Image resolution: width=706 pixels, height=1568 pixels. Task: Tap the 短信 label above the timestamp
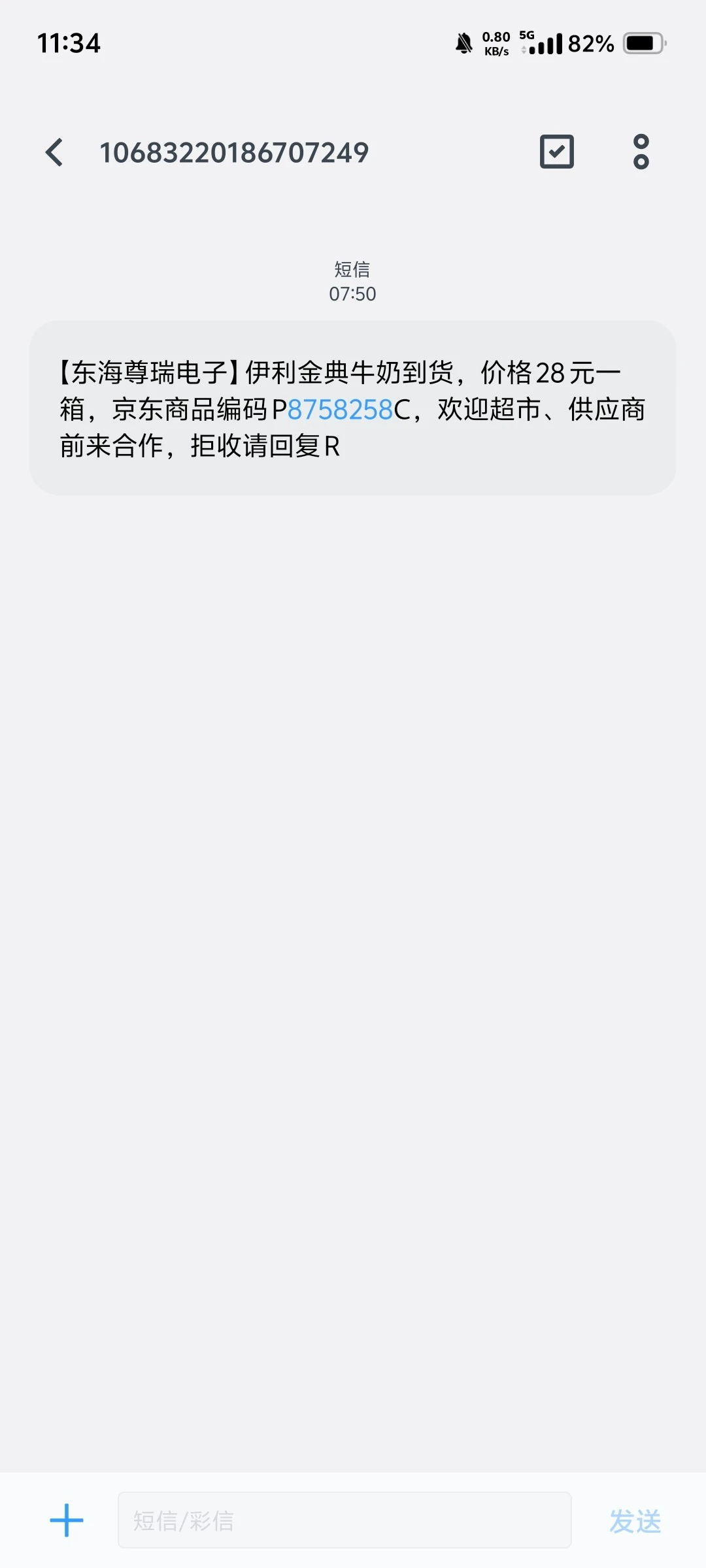pos(353,269)
